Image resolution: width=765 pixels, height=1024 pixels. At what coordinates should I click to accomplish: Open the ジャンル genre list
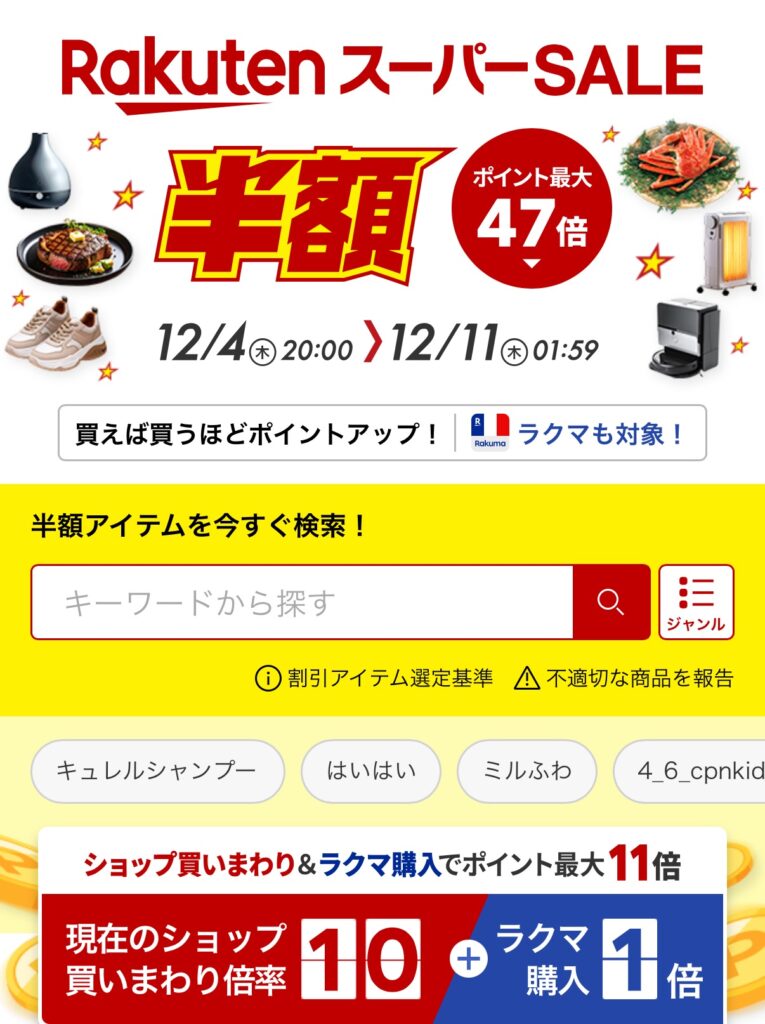[696, 602]
